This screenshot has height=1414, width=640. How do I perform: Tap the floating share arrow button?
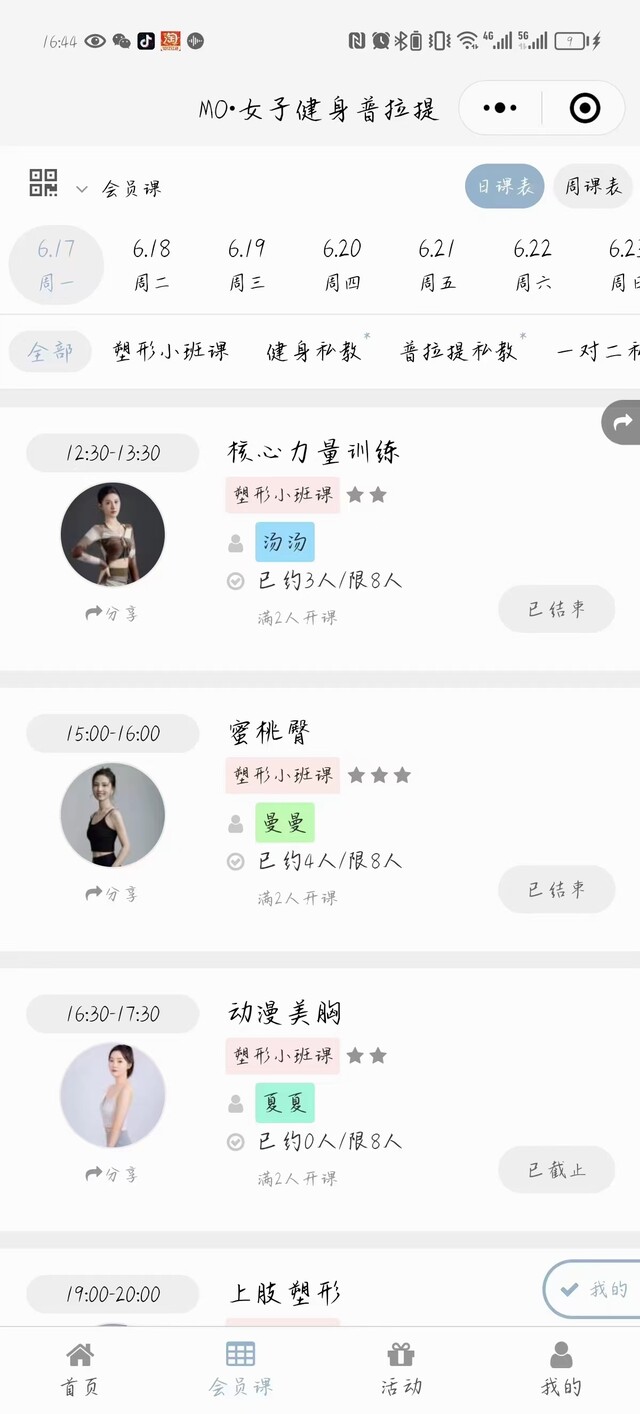622,423
